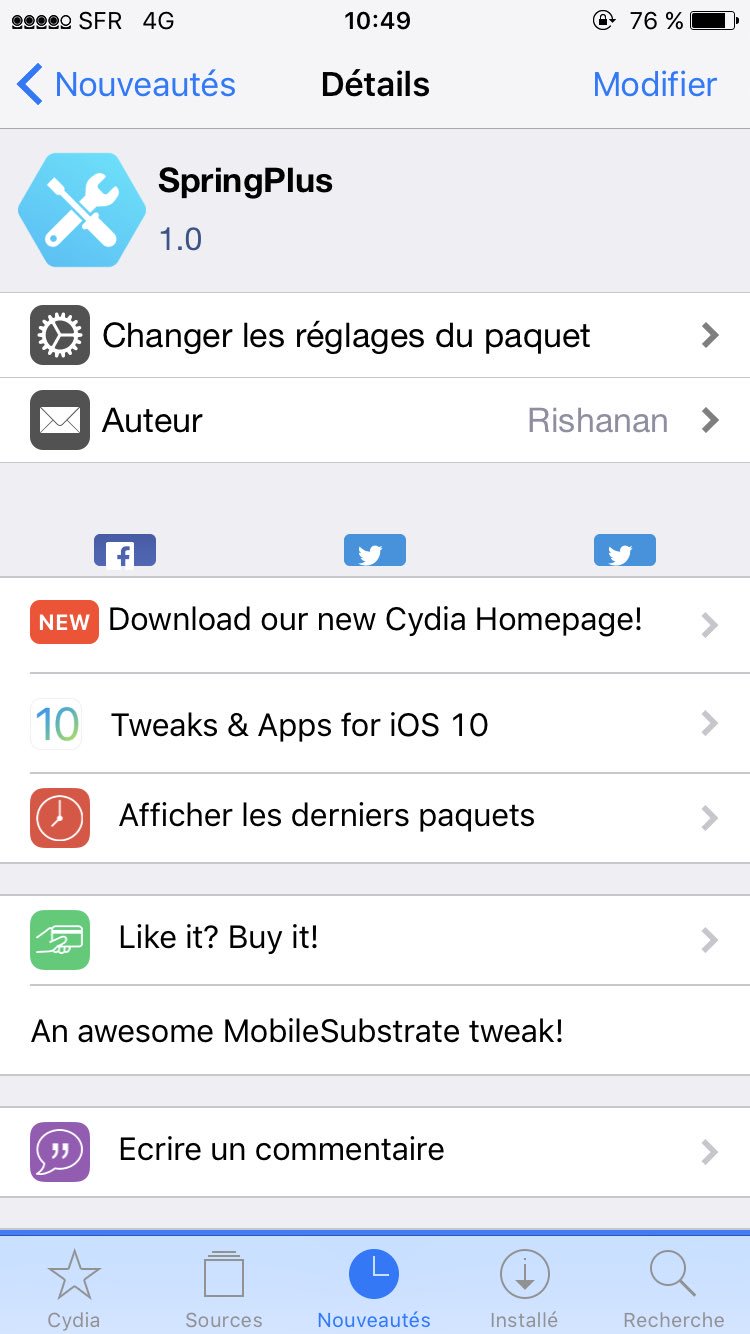Screen dimensions: 750x1334
Task: Go back to Nouveautés list
Action: [127, 85]
